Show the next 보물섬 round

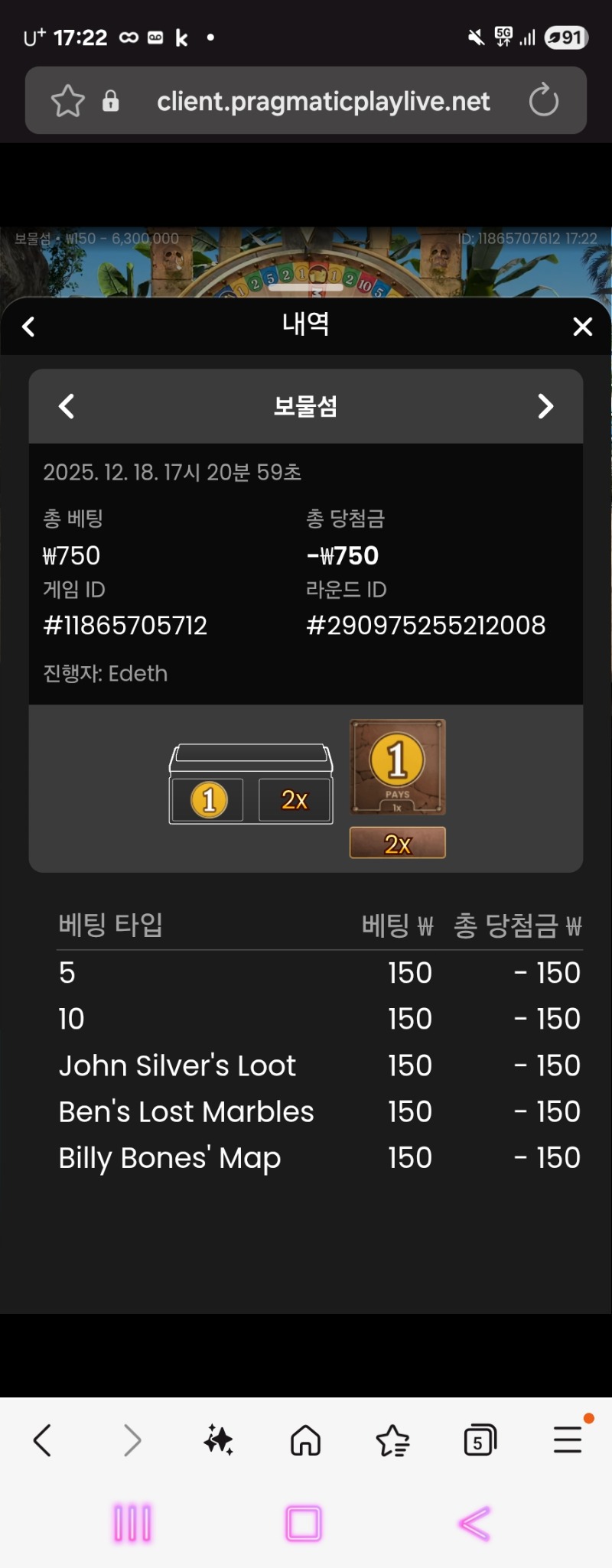(545, 406)
